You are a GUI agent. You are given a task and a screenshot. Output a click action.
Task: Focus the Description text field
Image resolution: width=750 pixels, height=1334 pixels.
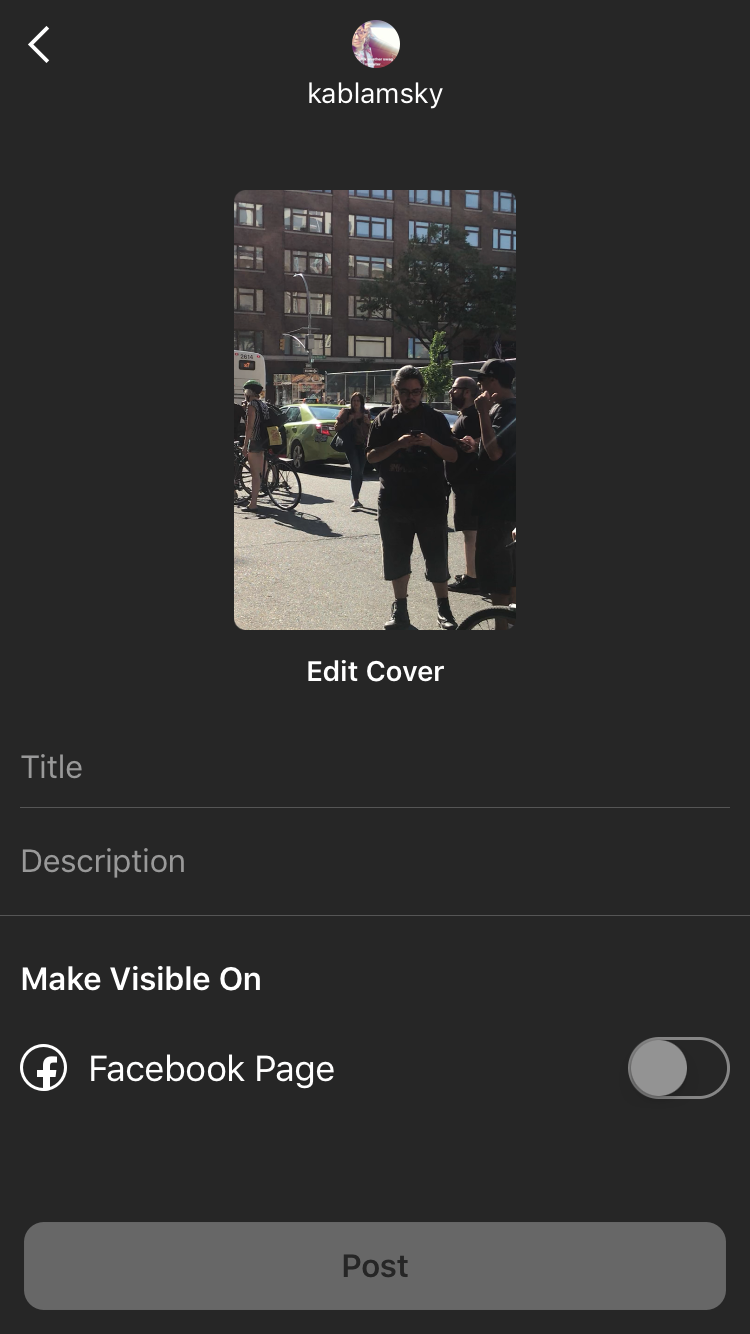(375, 861)
